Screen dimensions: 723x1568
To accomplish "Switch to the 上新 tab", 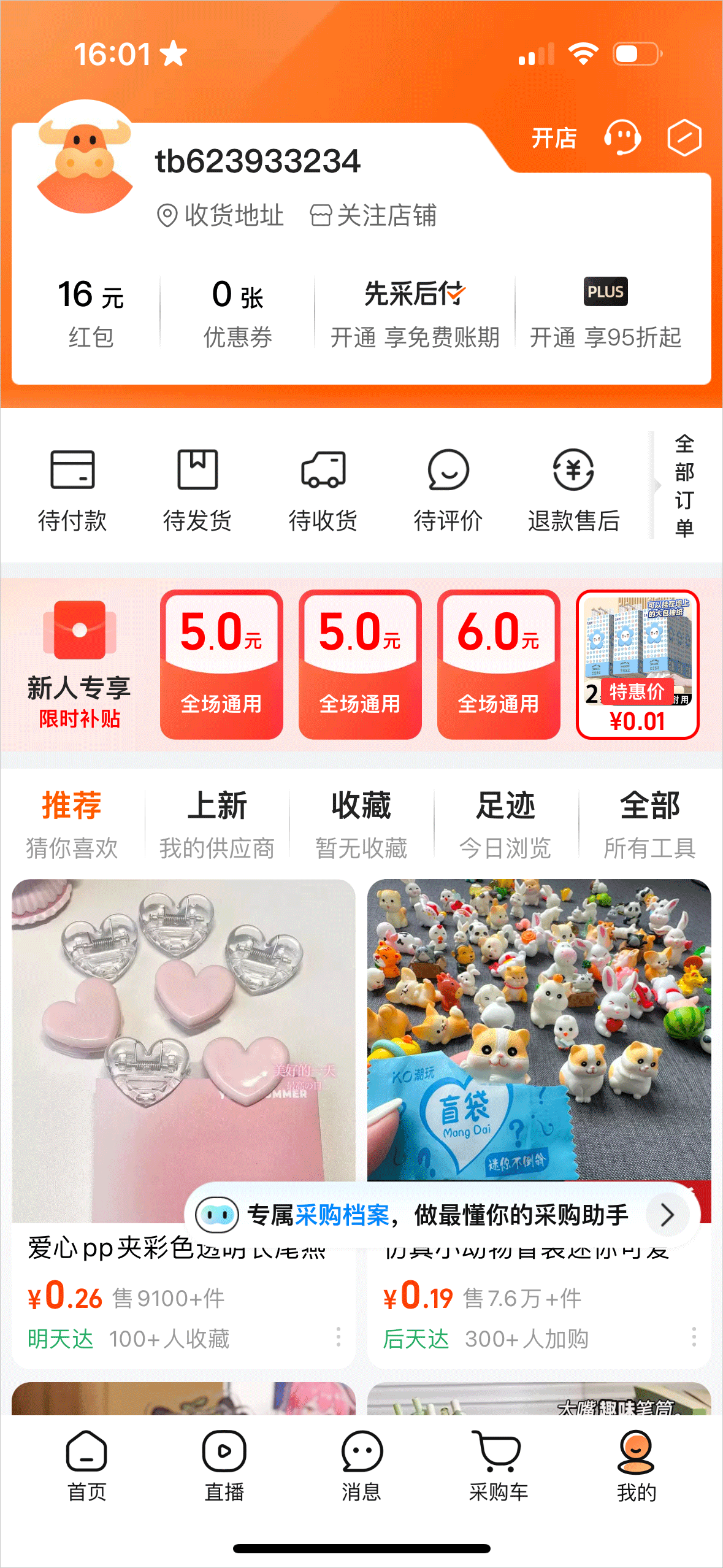I will pos(217,823).
